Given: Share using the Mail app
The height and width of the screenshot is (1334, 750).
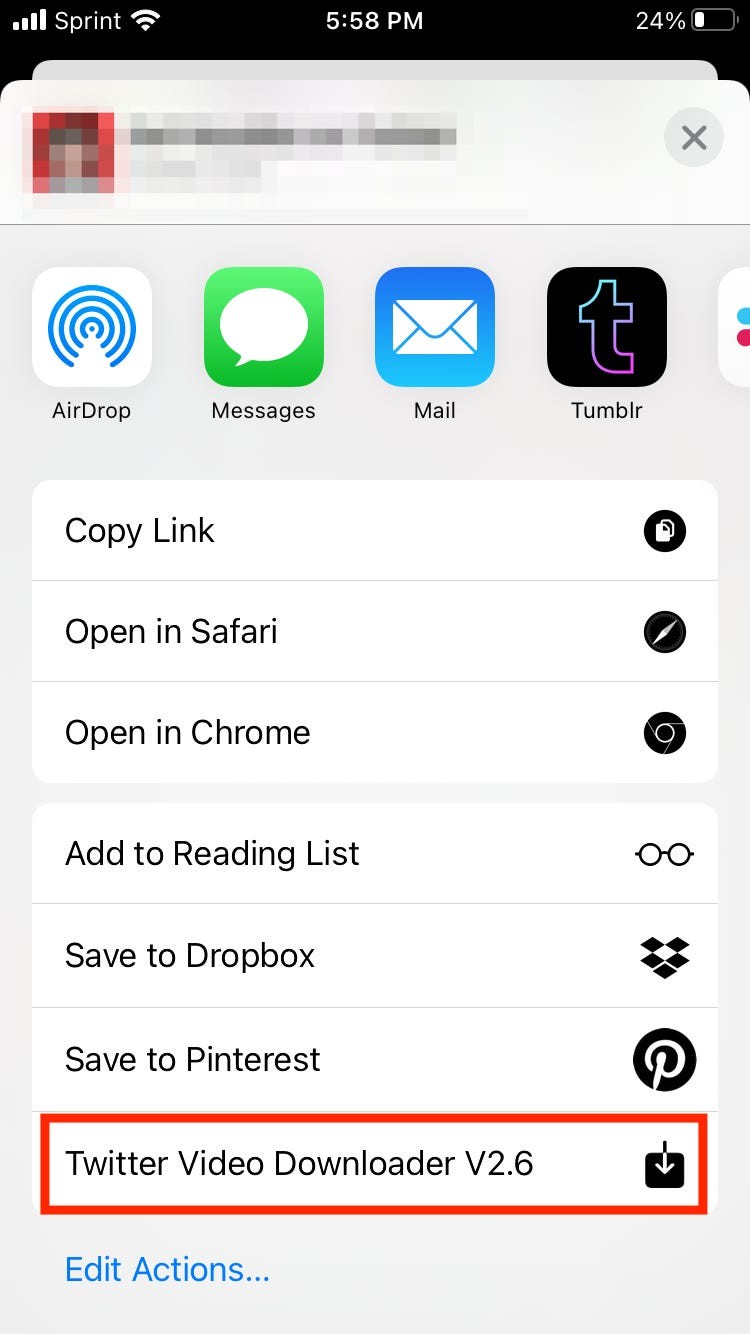Looking at the screenshot, I should 434,327.
